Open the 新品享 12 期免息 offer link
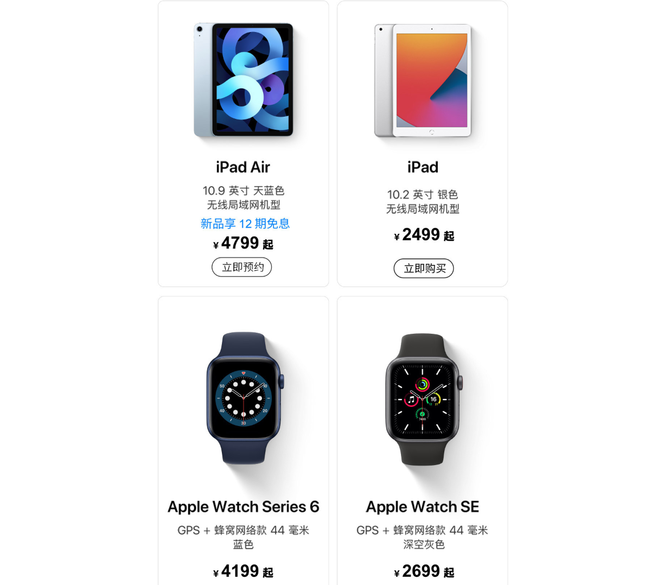Viewport: 670px width, 585px height. 245,223
